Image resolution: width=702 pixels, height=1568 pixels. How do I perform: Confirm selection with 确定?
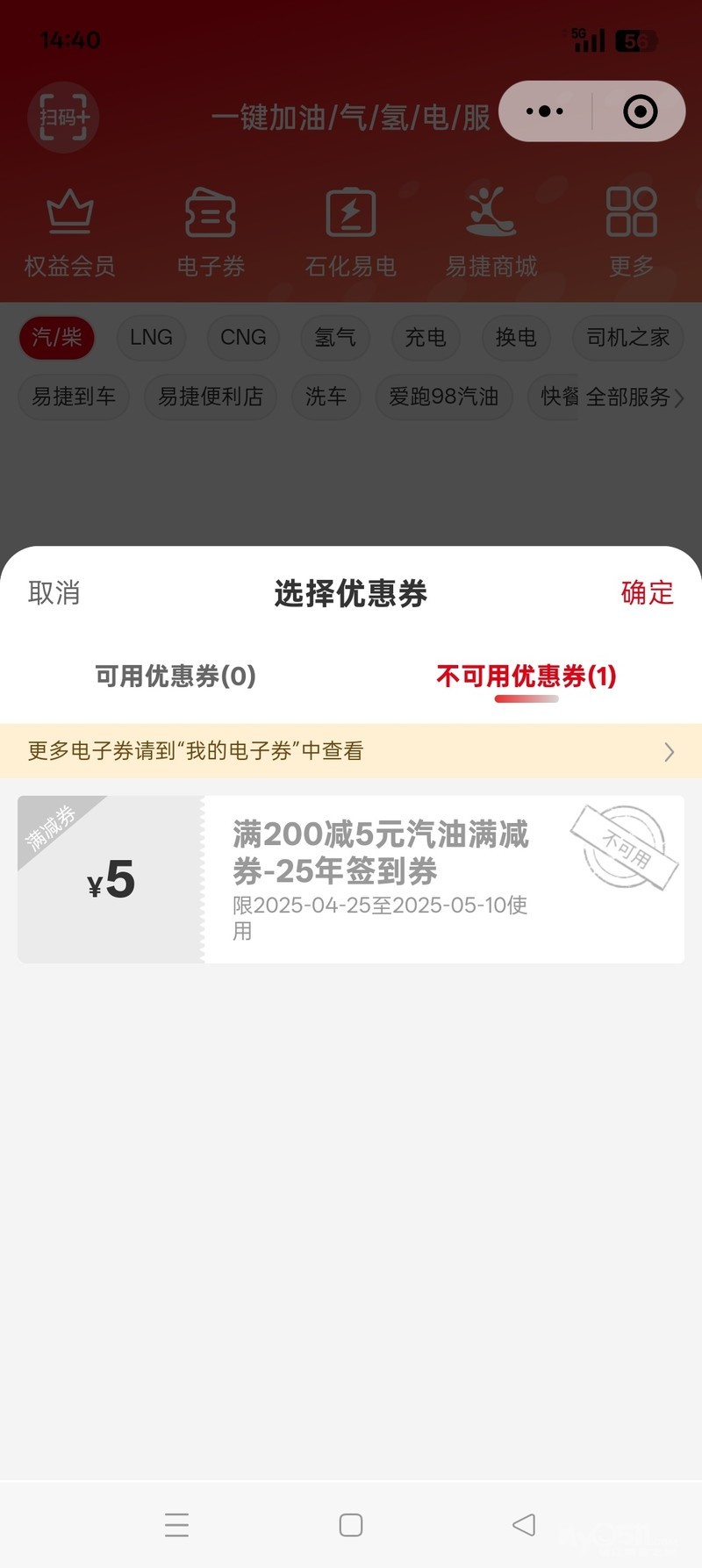[x=647, y=593]
